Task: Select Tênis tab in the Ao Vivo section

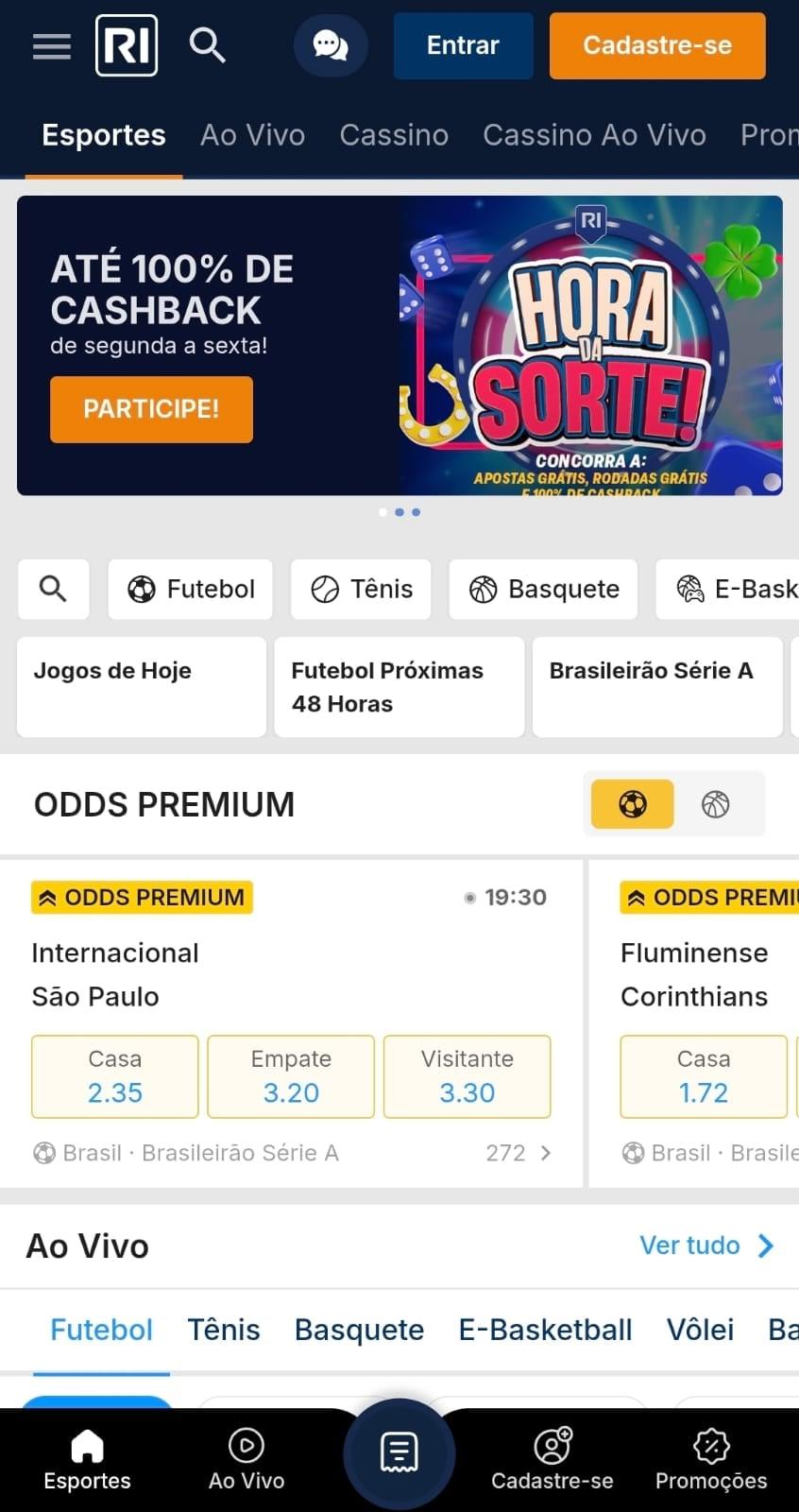Action: tap(223, 1329)
